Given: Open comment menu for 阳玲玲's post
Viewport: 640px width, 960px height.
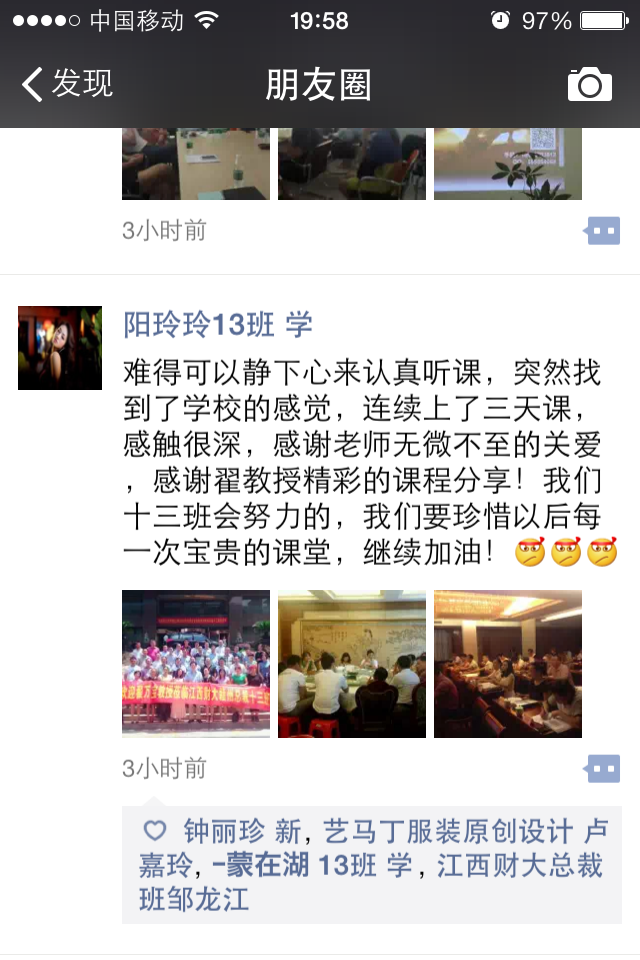Looking at the screenshot, I should pyautogui.click(x=602, y=768).
